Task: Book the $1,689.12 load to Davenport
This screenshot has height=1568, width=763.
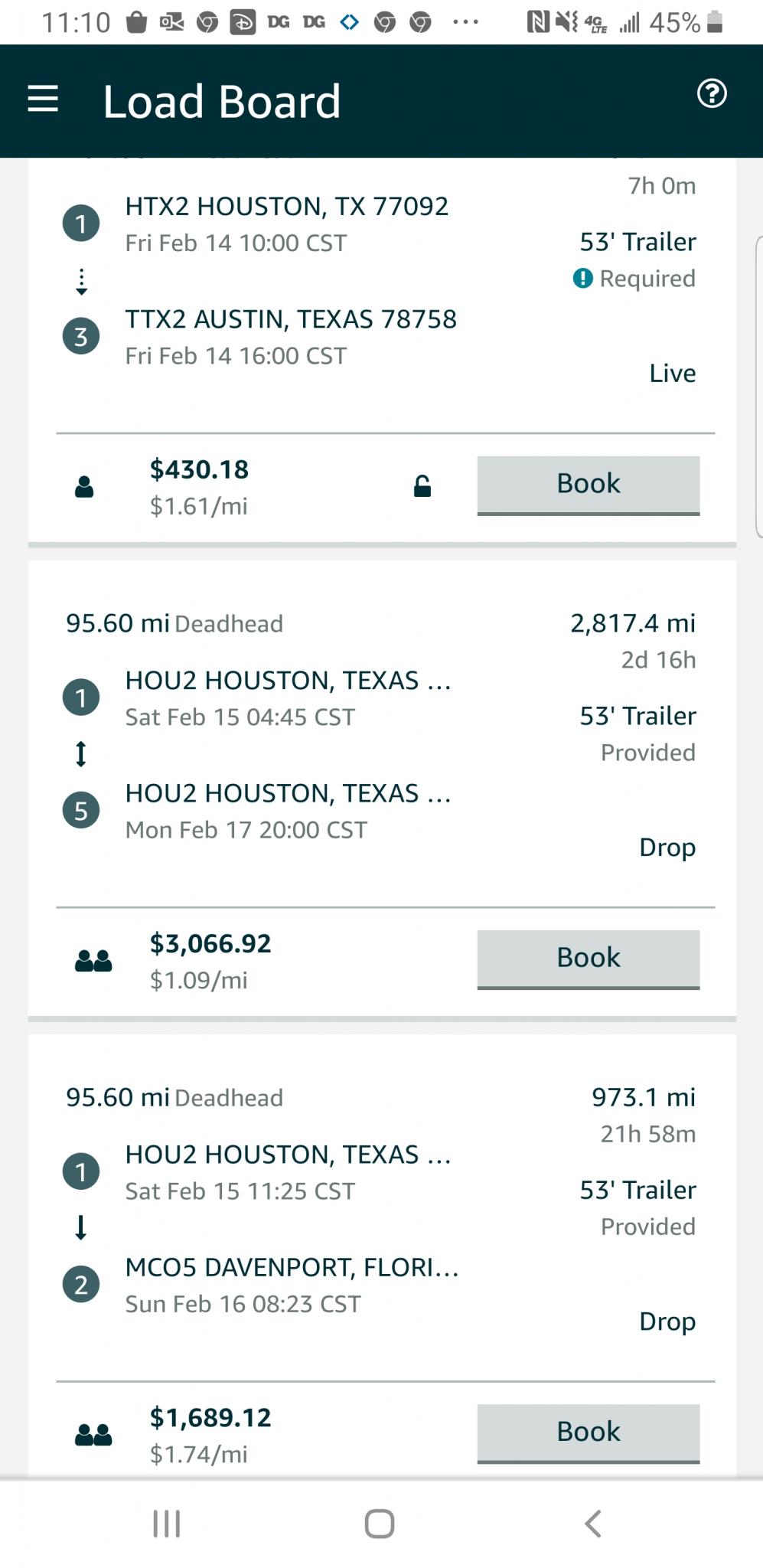Action: coord(588,1433)
